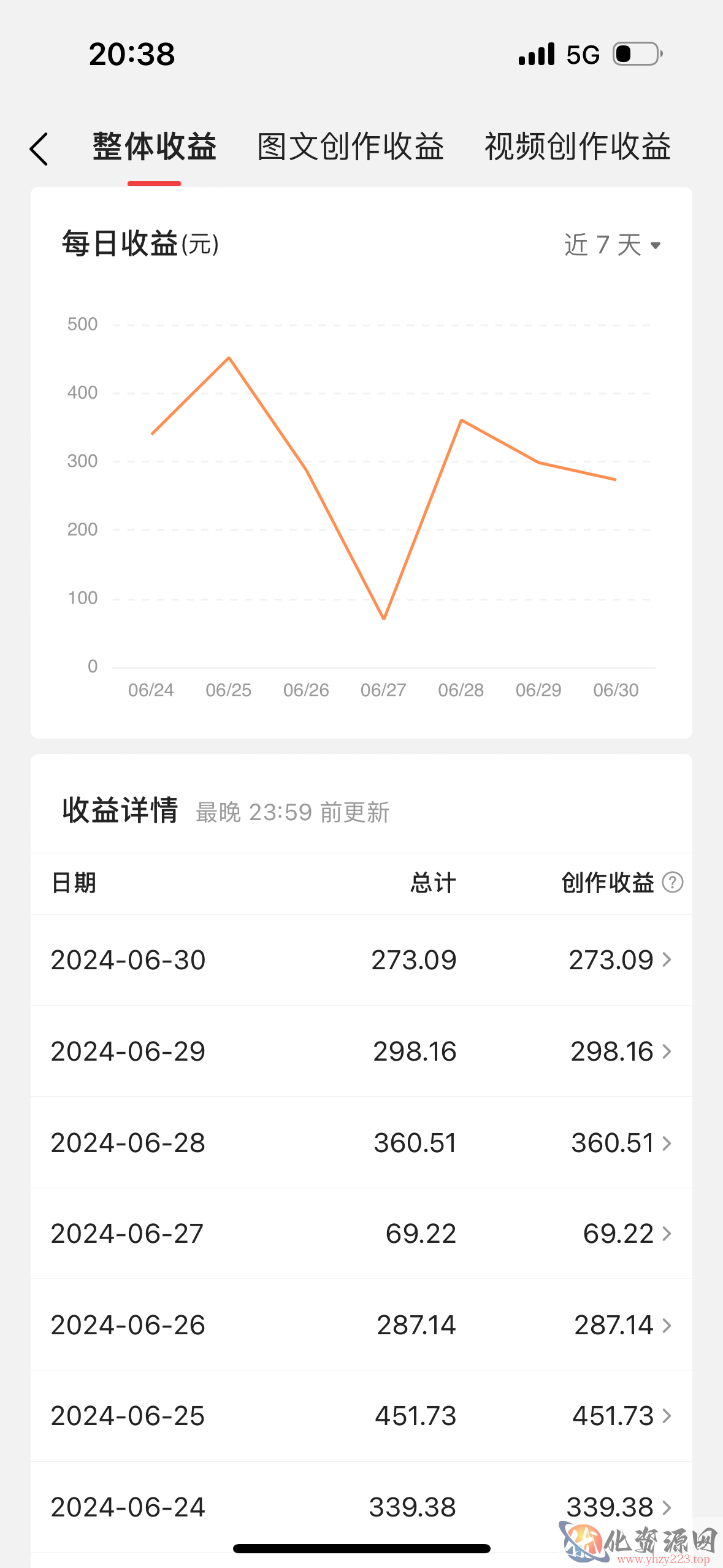Screen dimensions: 723x1568
Task: View the 2024-06-28 earnings row
Action: click(361, 1143)
